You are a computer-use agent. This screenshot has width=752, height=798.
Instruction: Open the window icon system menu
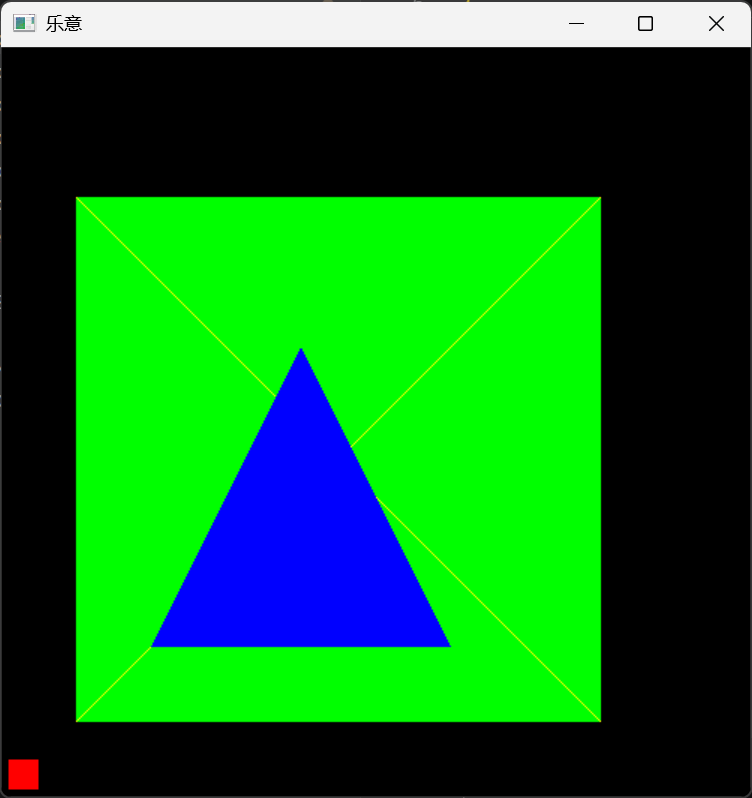(x=24, y=24)
